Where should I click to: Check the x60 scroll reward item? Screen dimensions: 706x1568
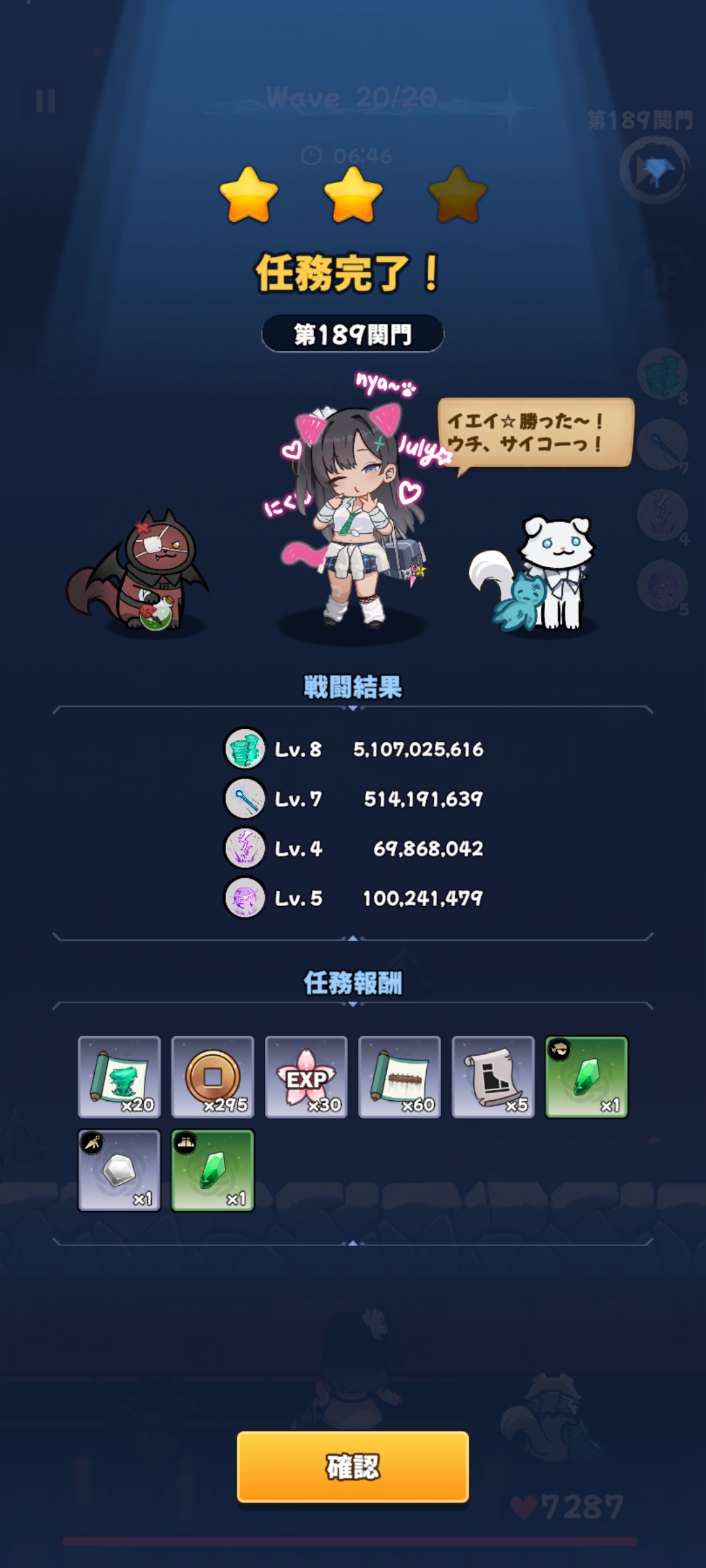pos(399,1077)
